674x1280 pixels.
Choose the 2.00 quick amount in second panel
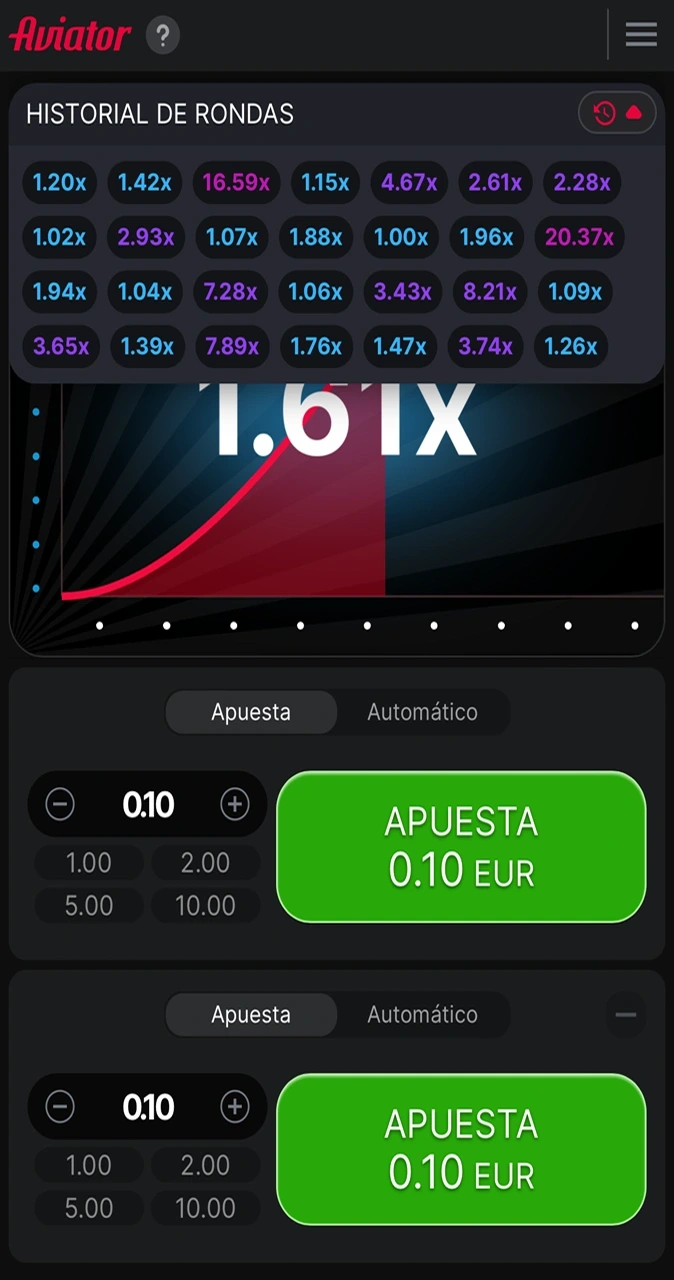(205, 1165)
